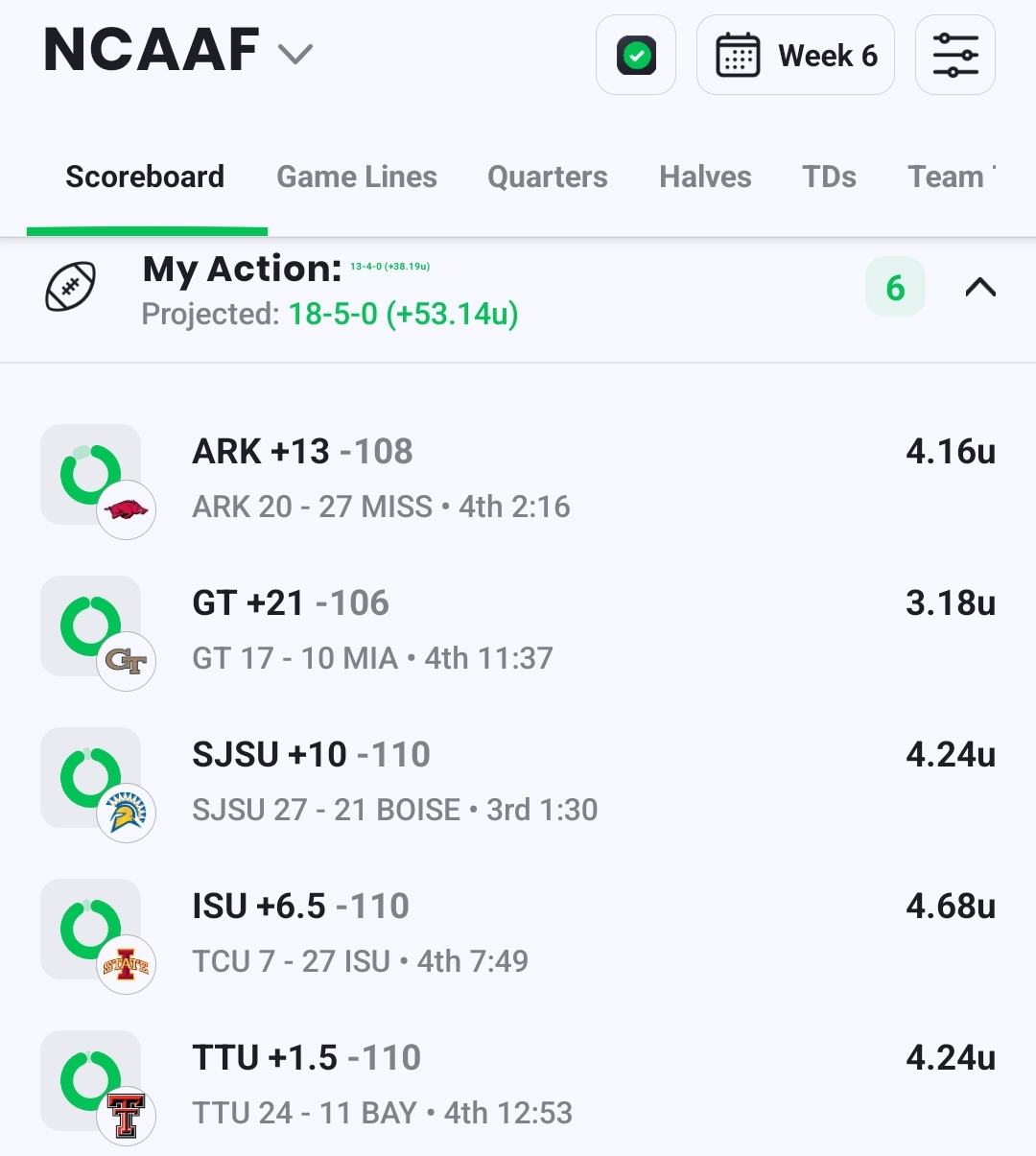Switch to the Game Lines tab
The image size is (1036, 1156).
coord(356,177)
